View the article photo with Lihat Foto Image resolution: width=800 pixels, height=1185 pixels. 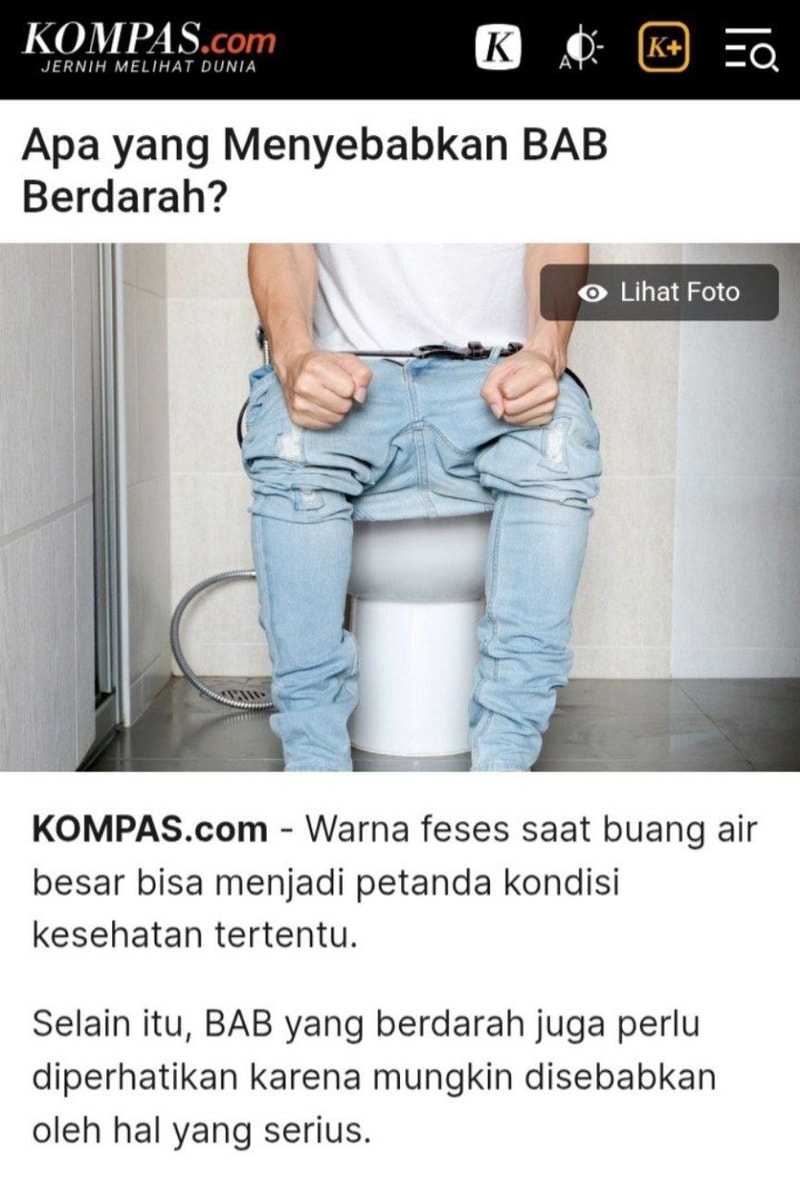tap(660, 292)
